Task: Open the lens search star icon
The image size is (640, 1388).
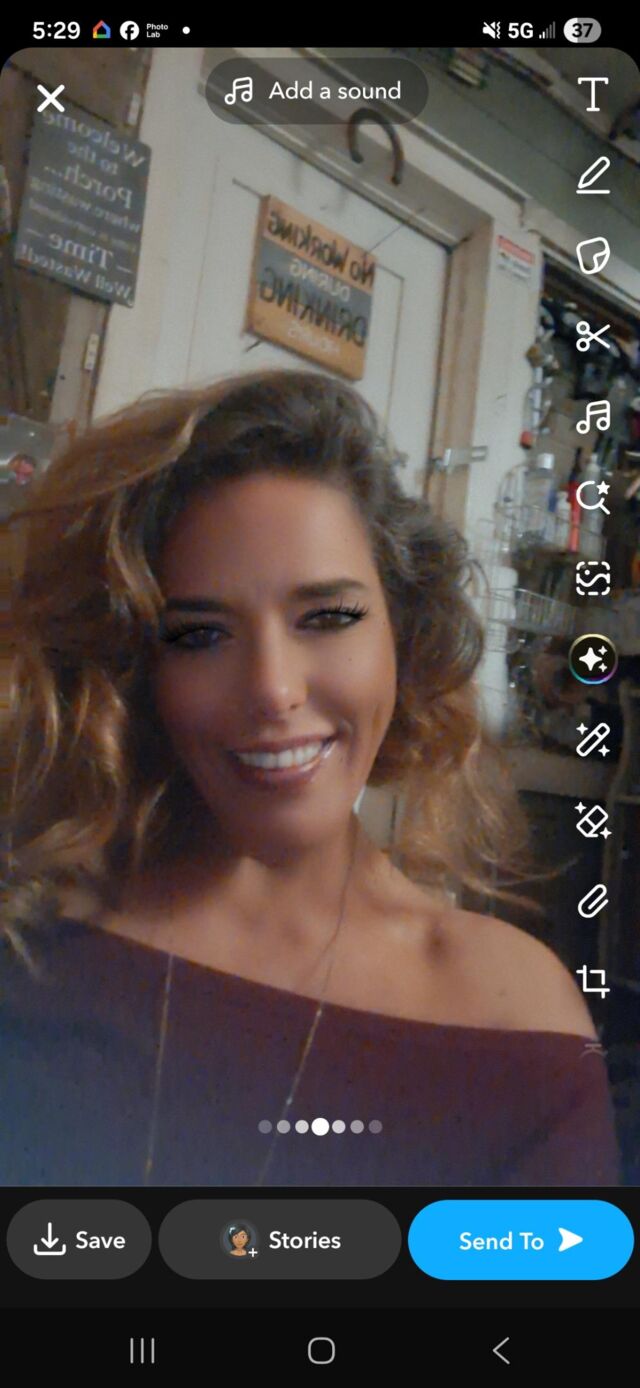Action: point(592,496)
